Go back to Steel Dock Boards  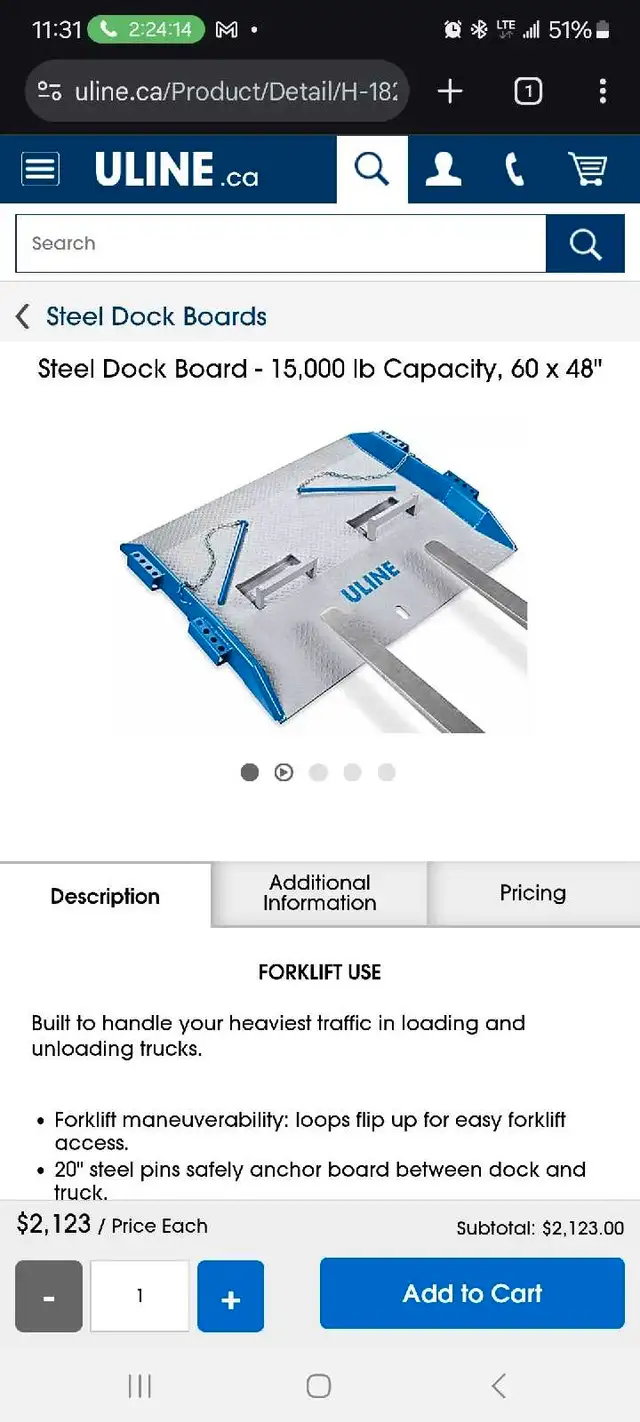click(x=141, y=317)
